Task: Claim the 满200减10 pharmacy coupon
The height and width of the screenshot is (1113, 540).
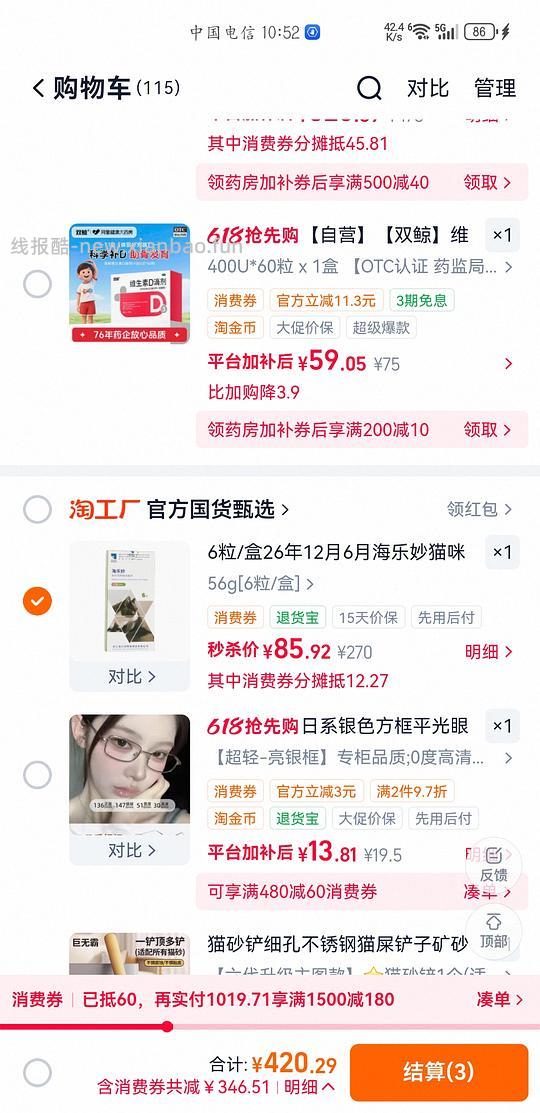Action: (x=487, y=429)
